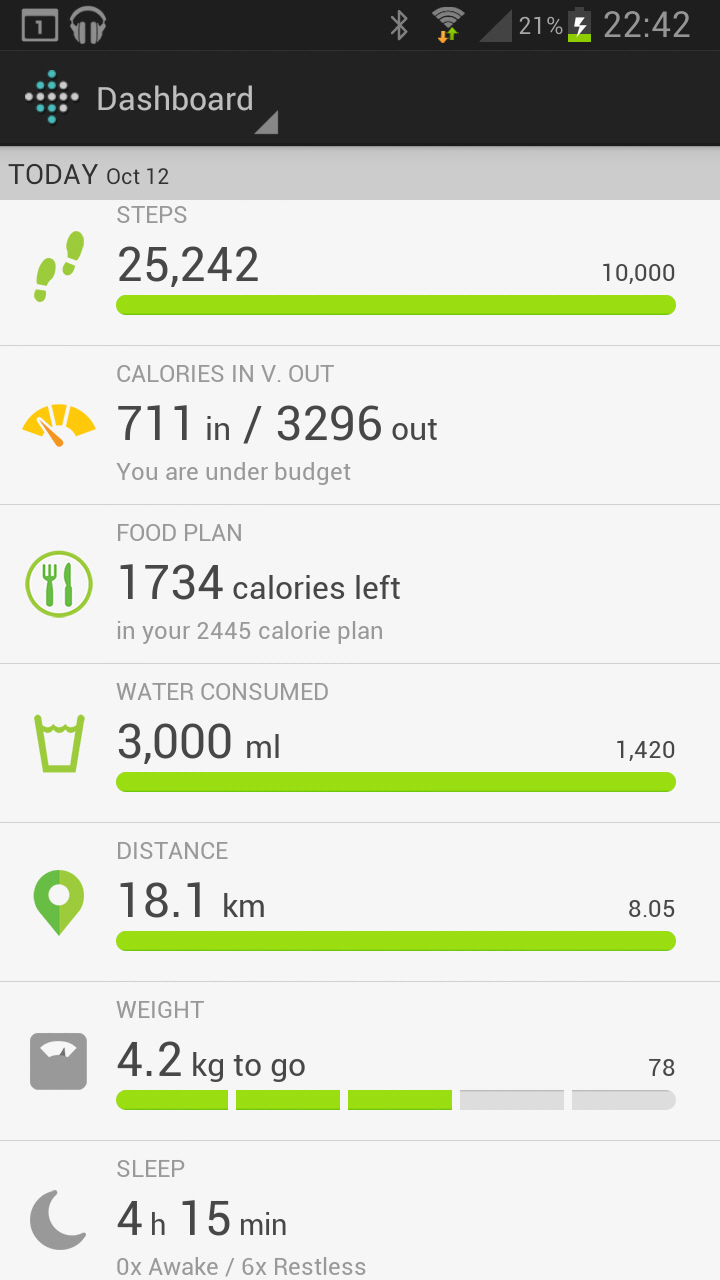The width and height of the screenshot is (720, 1280).
Task: Select the Water Consumed row
Action: tap(360, 743)
